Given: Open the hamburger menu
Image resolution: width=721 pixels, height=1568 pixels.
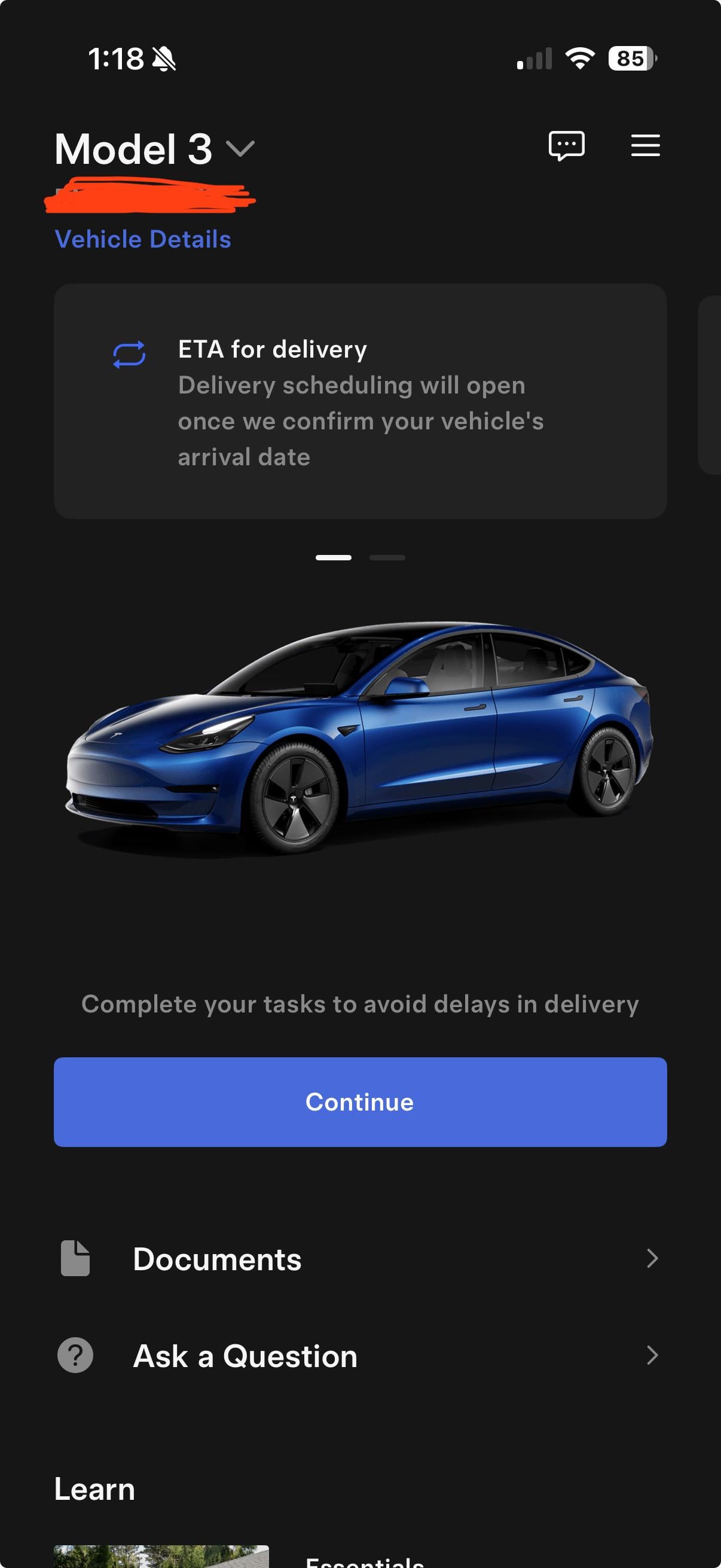Looking at the screenshot, I should pos(645,145).
